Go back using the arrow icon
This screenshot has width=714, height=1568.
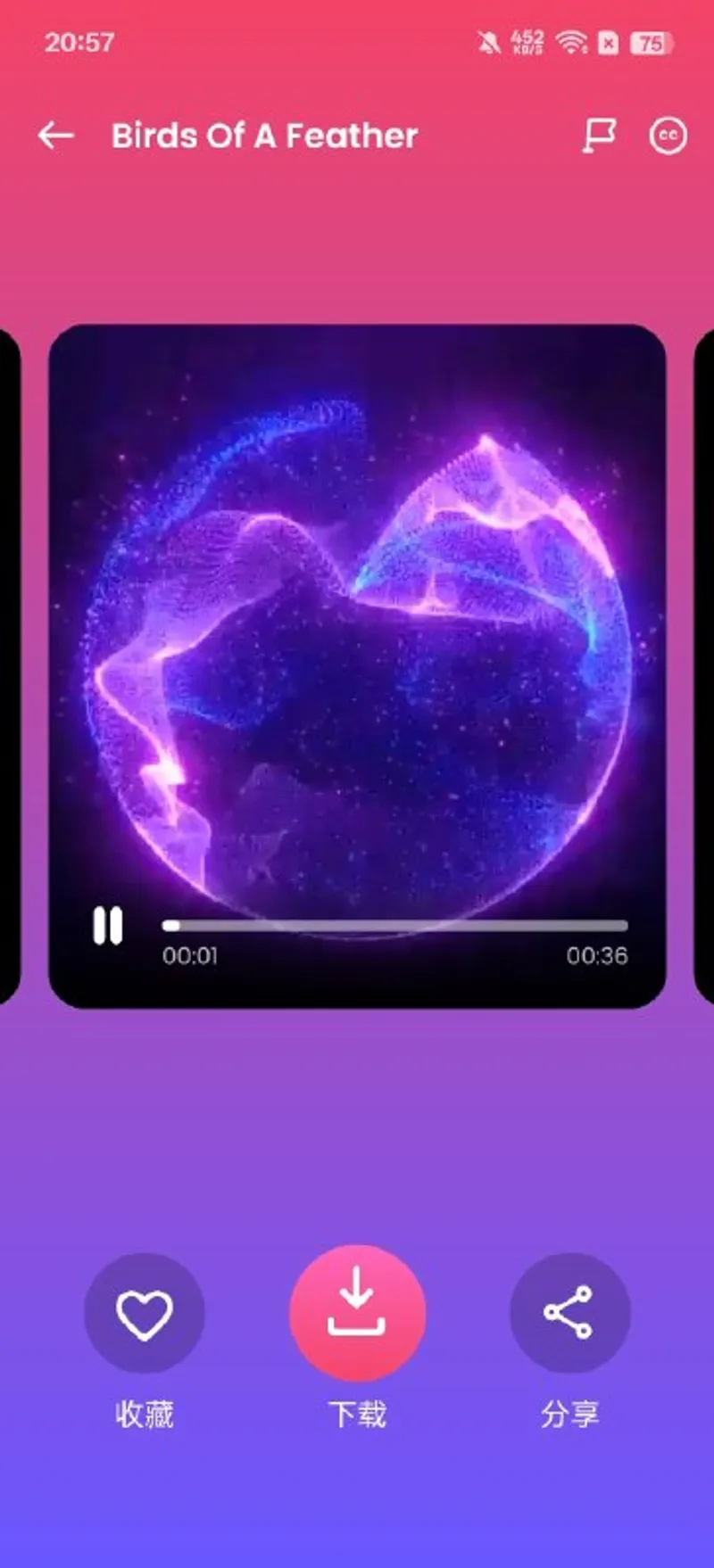pos(56,136)
